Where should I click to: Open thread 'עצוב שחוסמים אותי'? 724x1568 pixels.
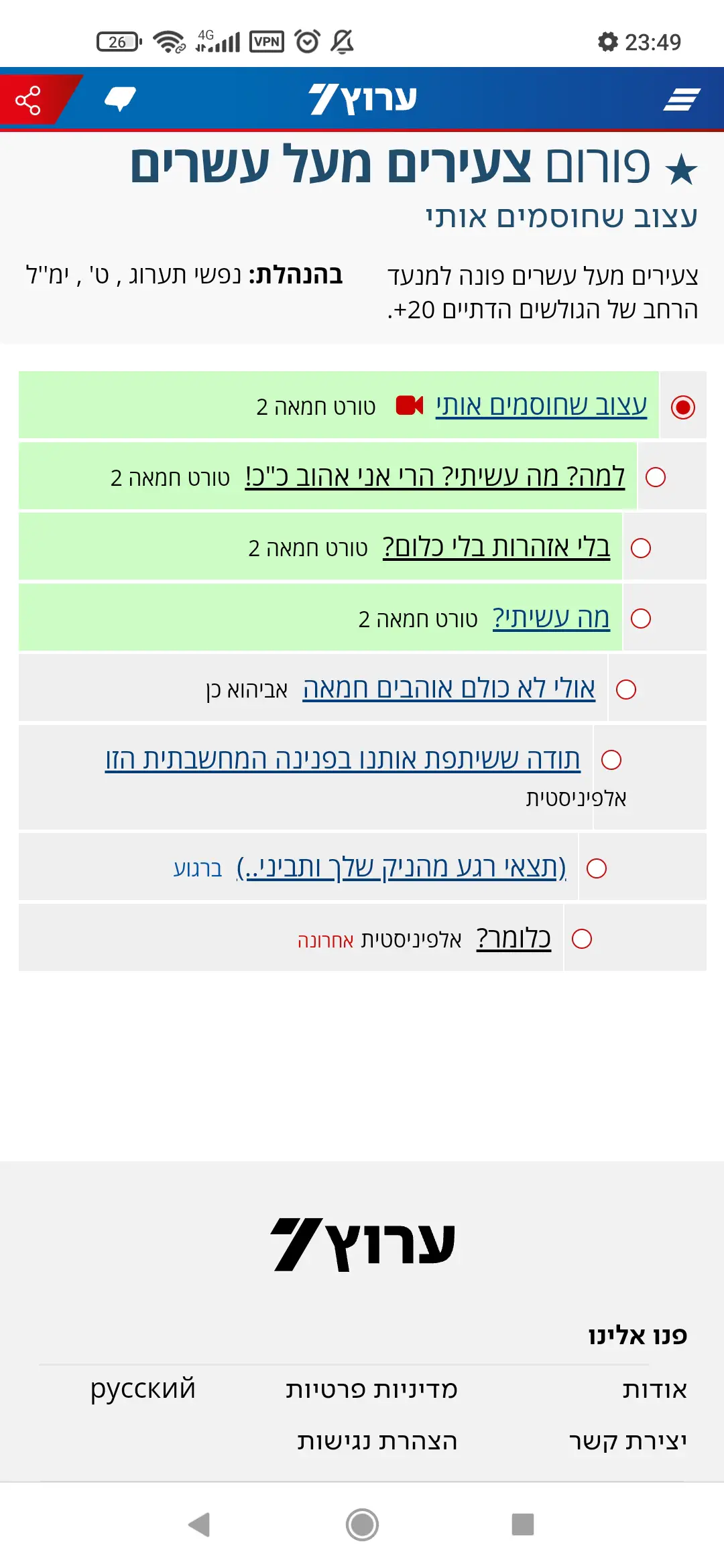tap(541, 405)
